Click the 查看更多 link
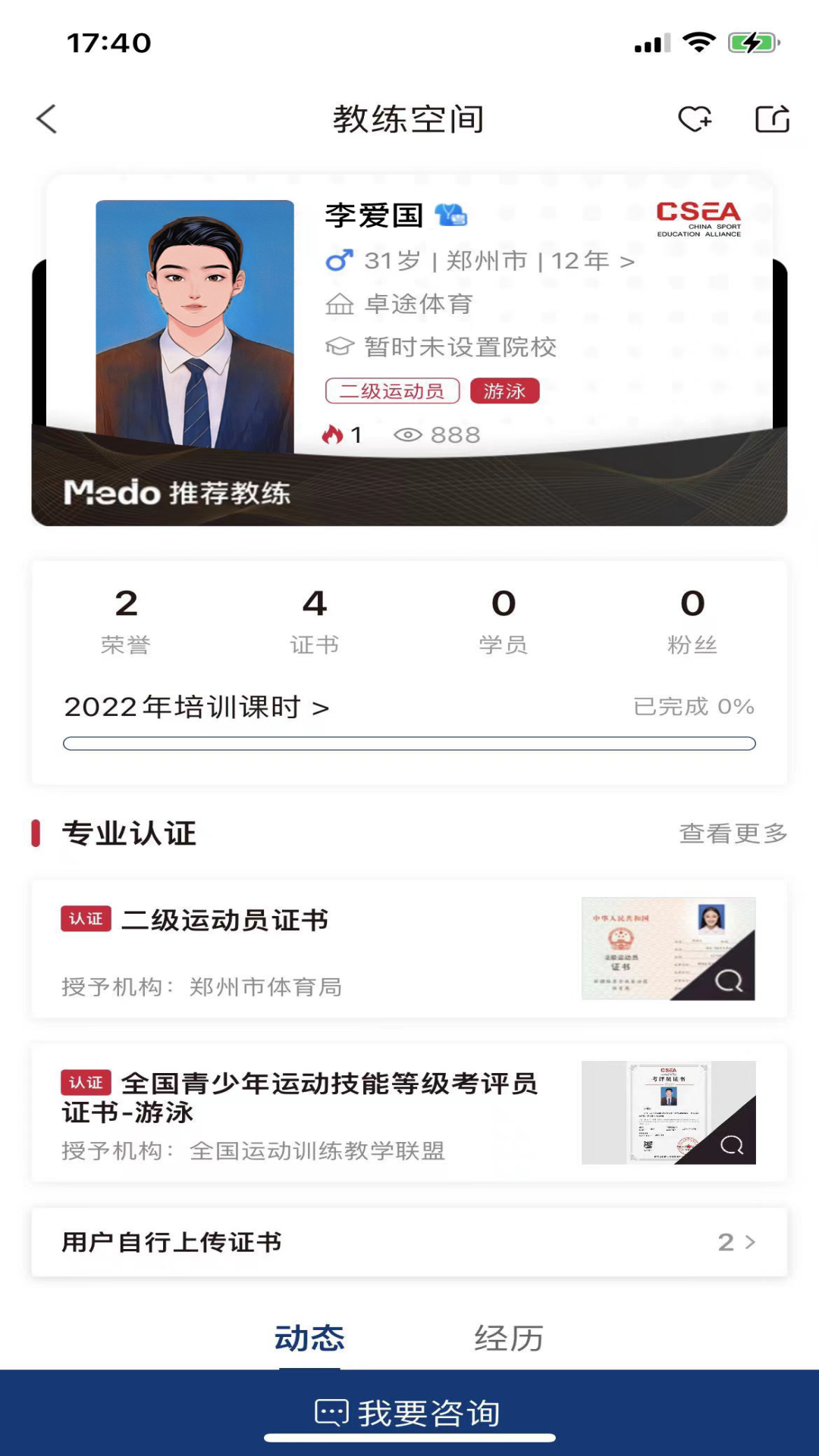The height and width of the screenshot is (1456, 819). pyautogui.click(x=733, y=833)
